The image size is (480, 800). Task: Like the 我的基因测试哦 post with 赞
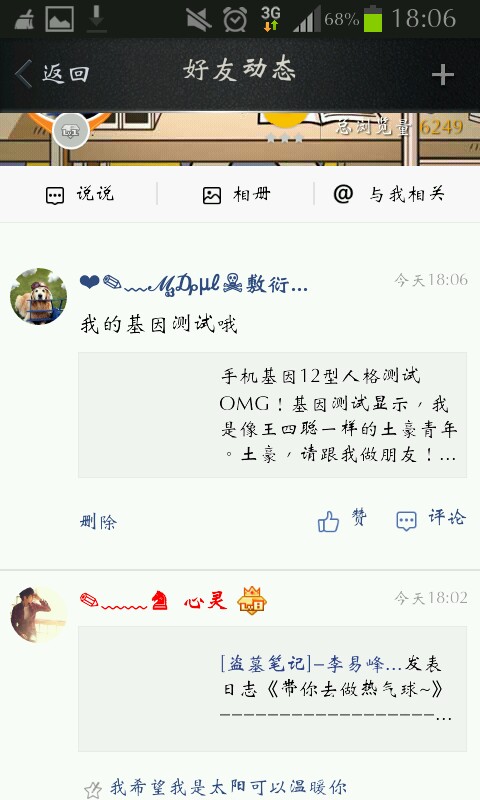[342, 520]
